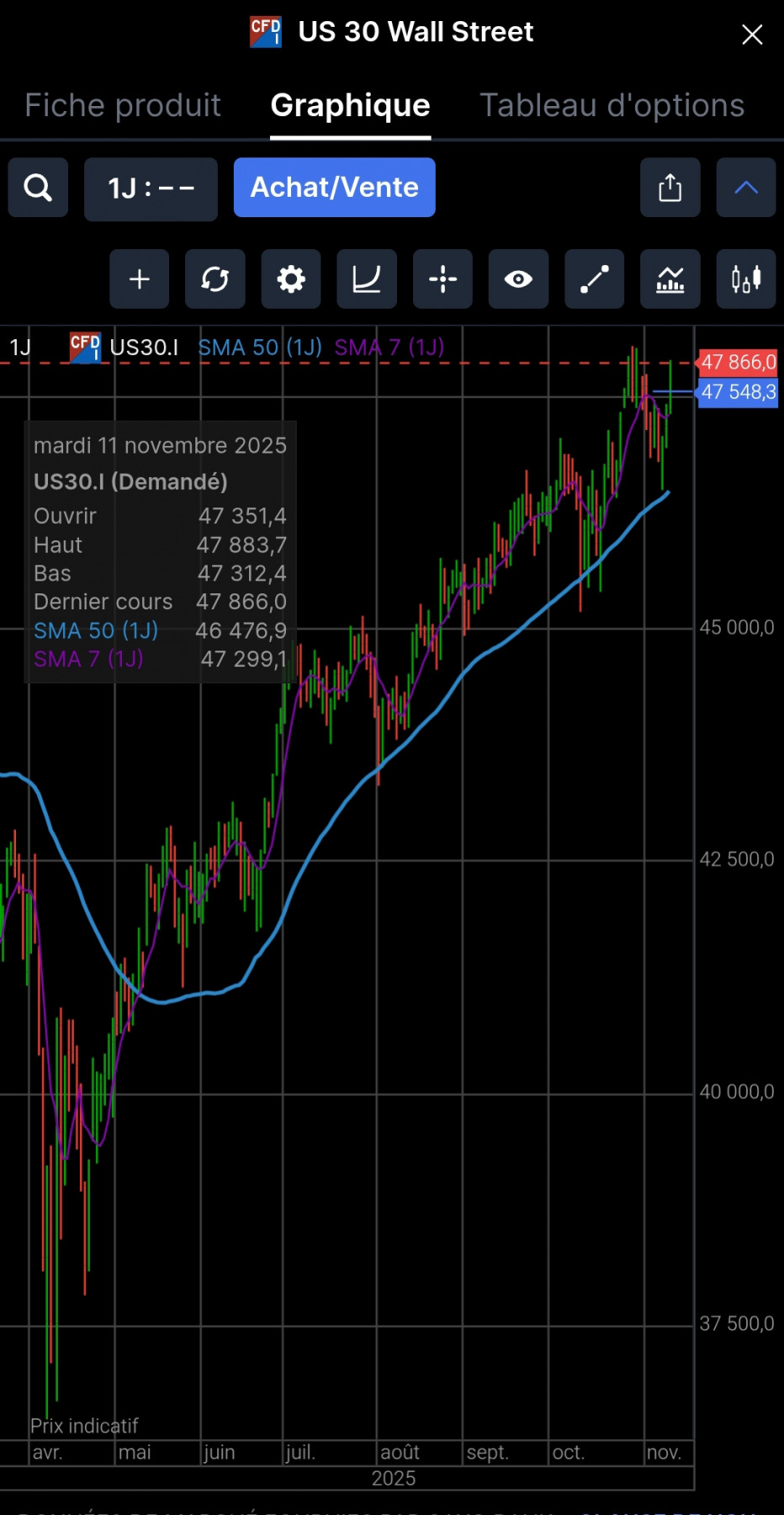Toggle chart element visibility with eye icon
Viewport: 784px width, 1515px height.
point(518,279)
